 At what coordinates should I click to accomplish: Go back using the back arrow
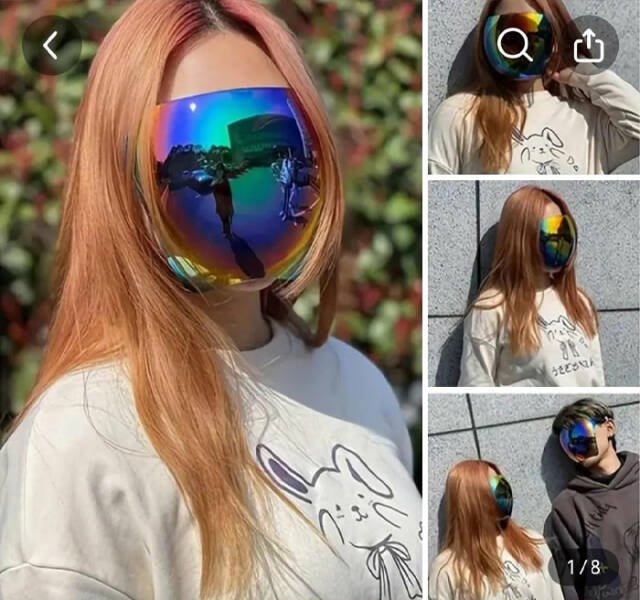pos(51,45)
